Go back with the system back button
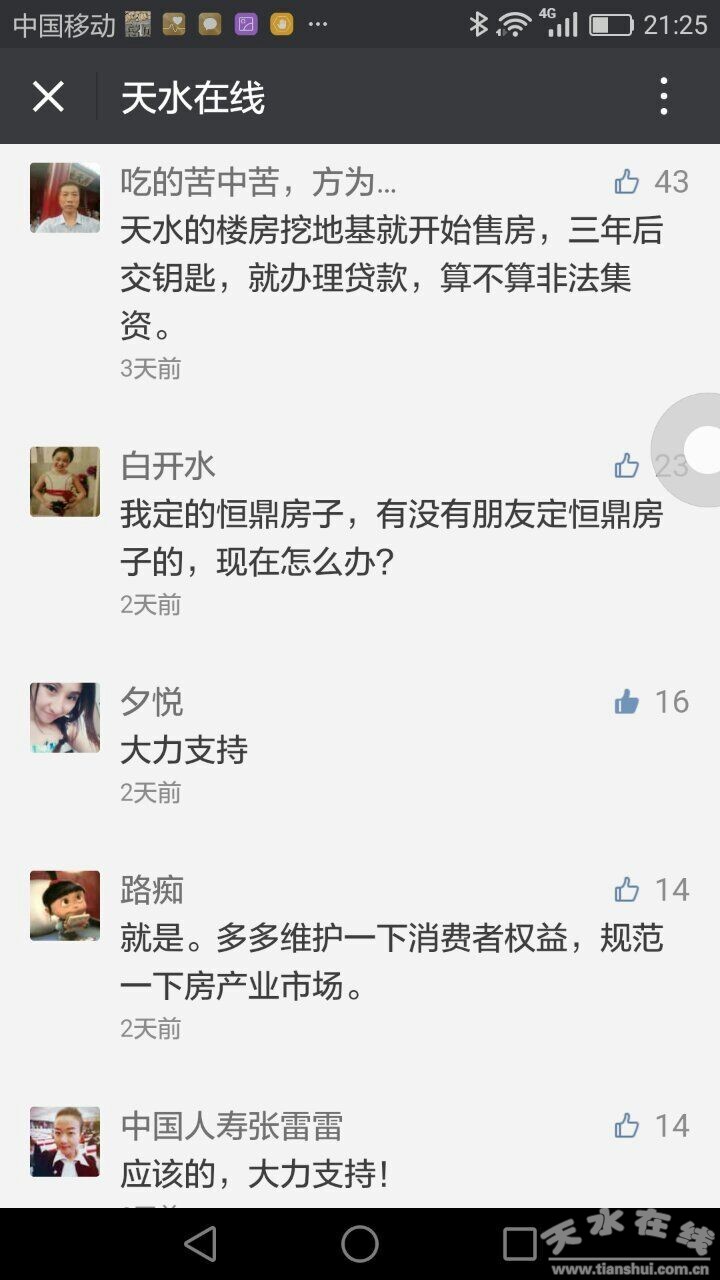This screenshot has width=720, height=1280. pos(201,1243)
